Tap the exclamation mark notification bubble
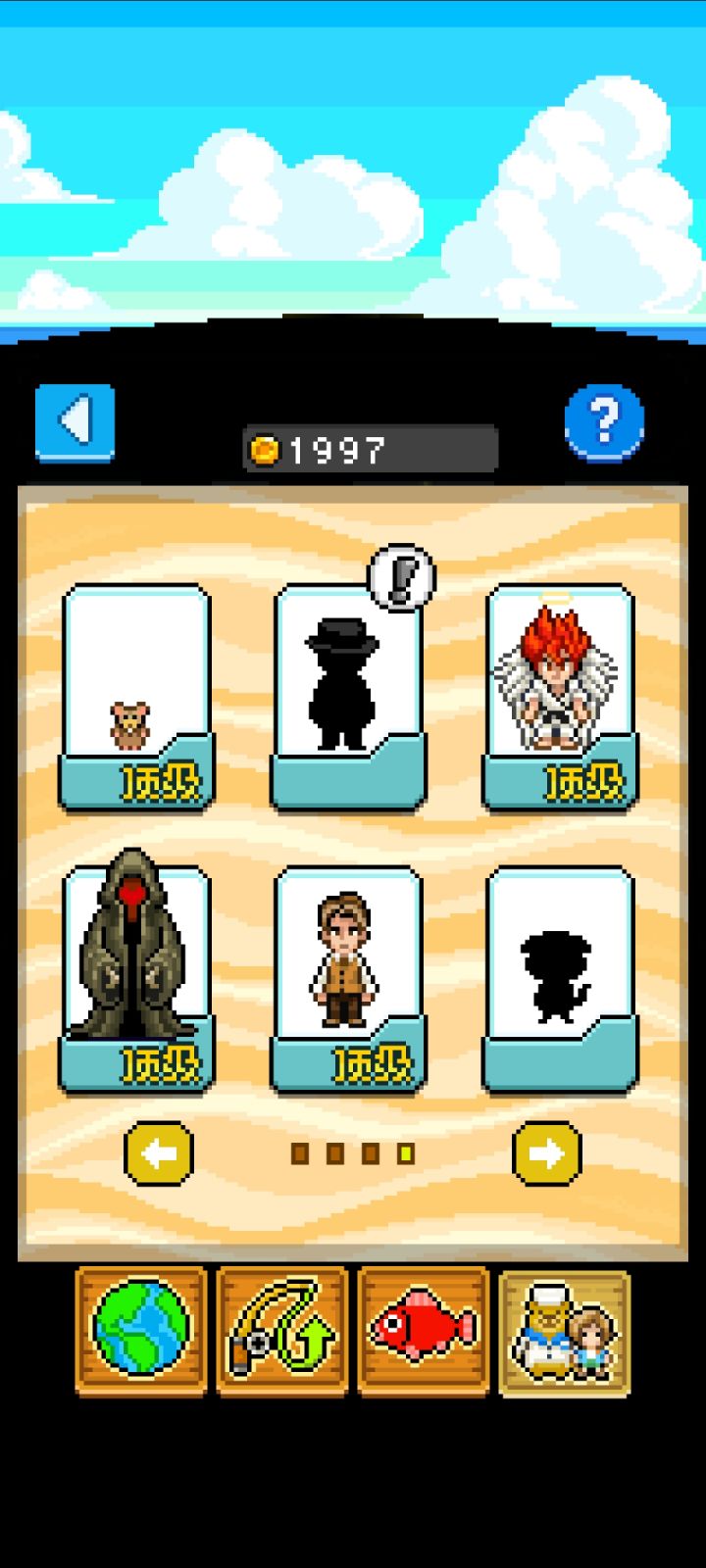706x1568 pixels. click(400, 578)
